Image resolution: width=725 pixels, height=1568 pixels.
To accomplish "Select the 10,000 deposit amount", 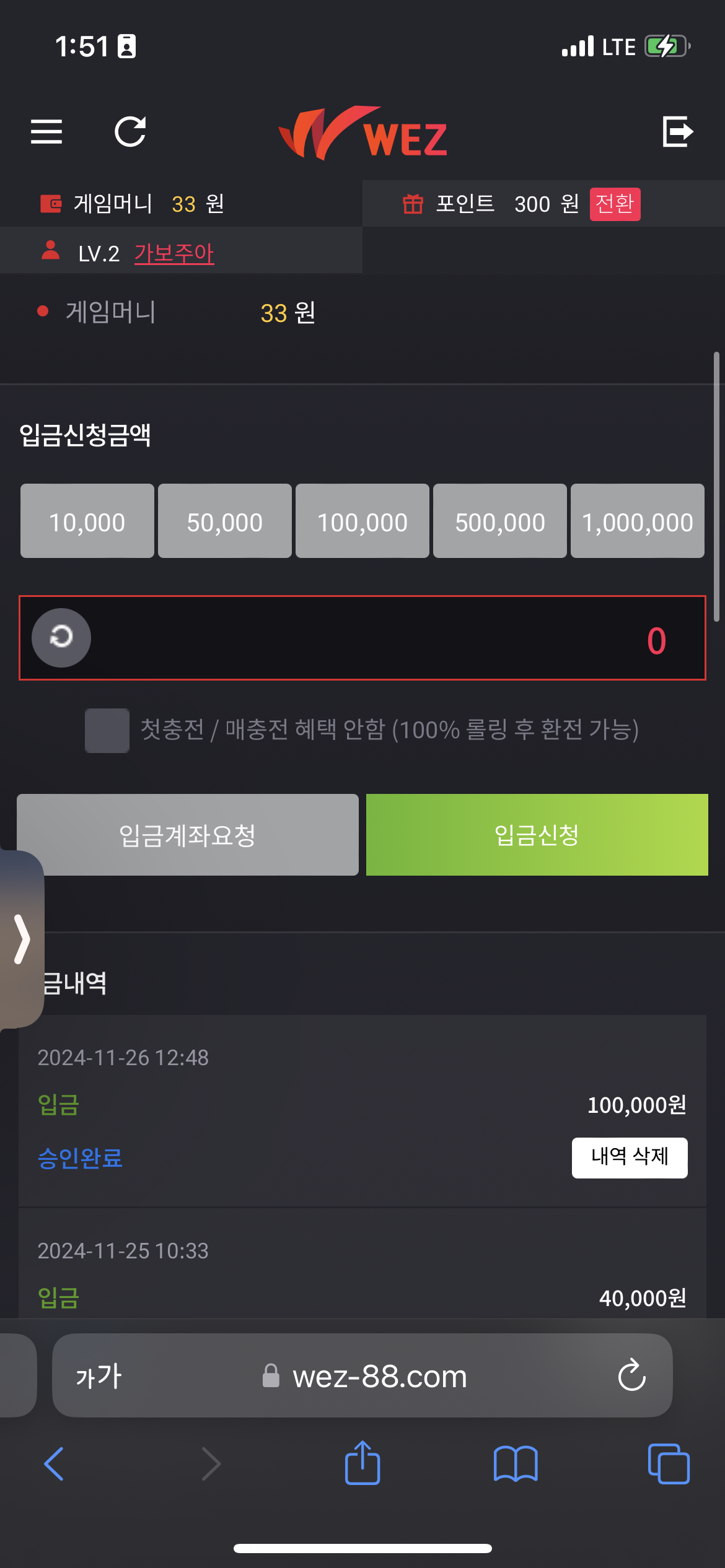I will click(x=87, y=521).
